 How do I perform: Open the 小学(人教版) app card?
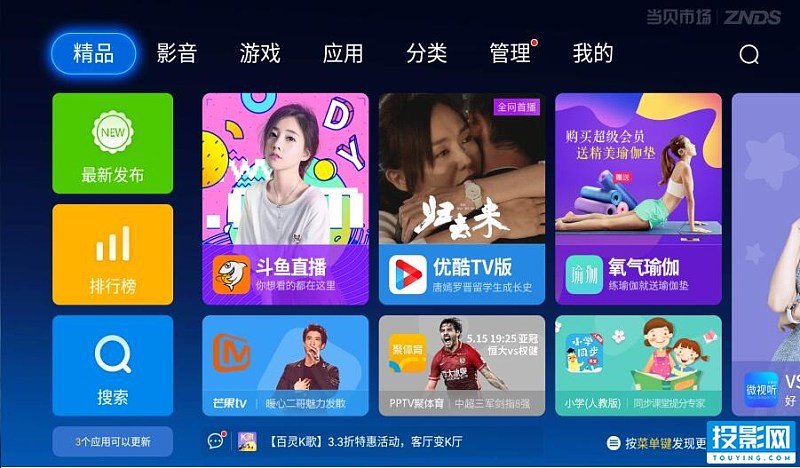tap(638, 365)
